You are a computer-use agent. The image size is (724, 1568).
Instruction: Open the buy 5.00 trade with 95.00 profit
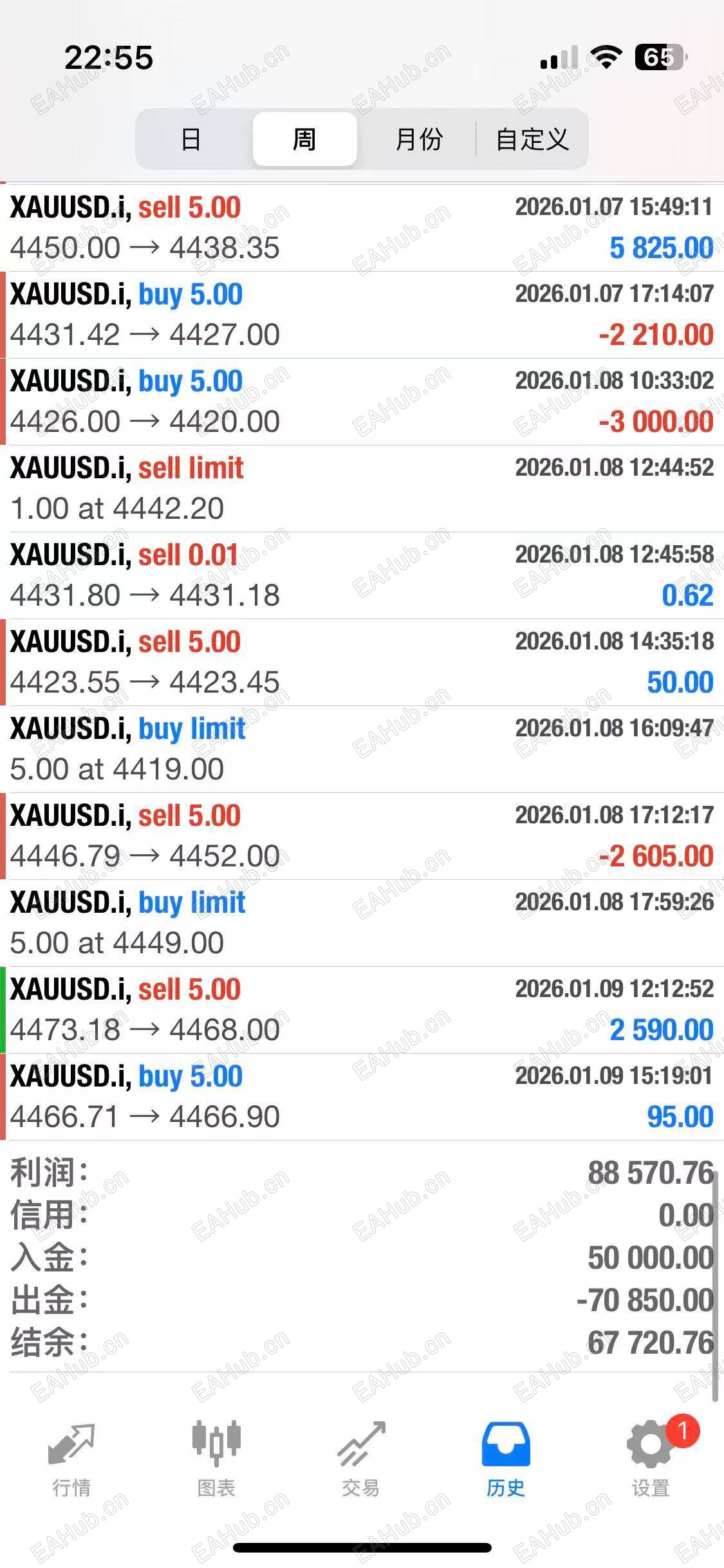click(362, 1097)
